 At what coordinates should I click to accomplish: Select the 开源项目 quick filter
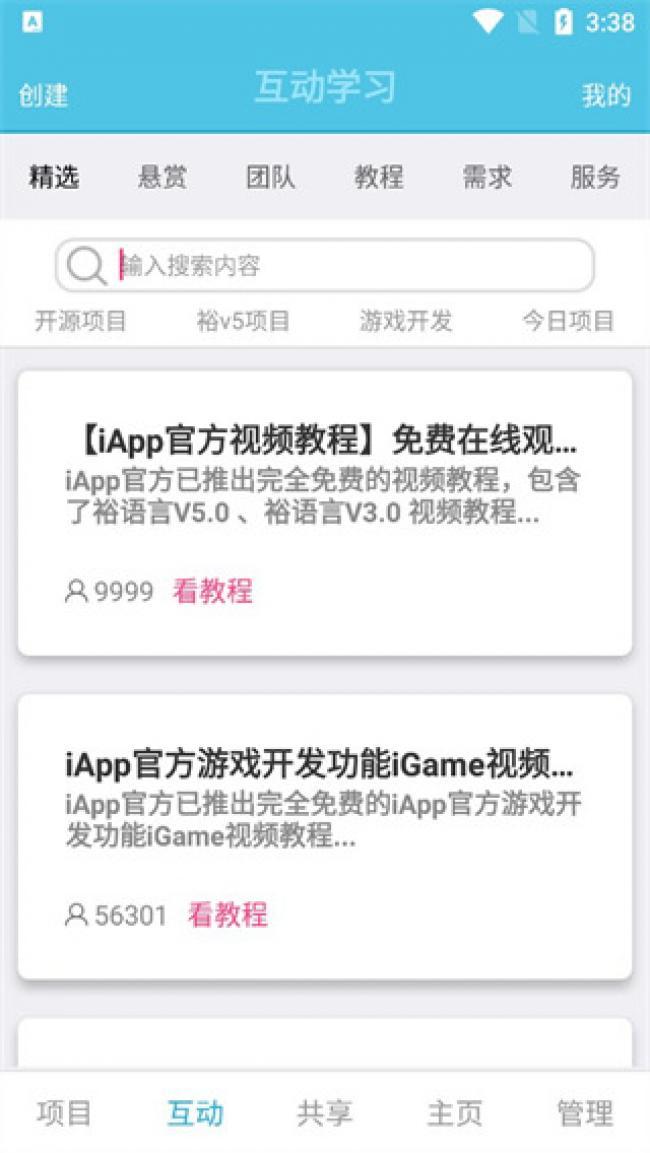pos(81,321)
